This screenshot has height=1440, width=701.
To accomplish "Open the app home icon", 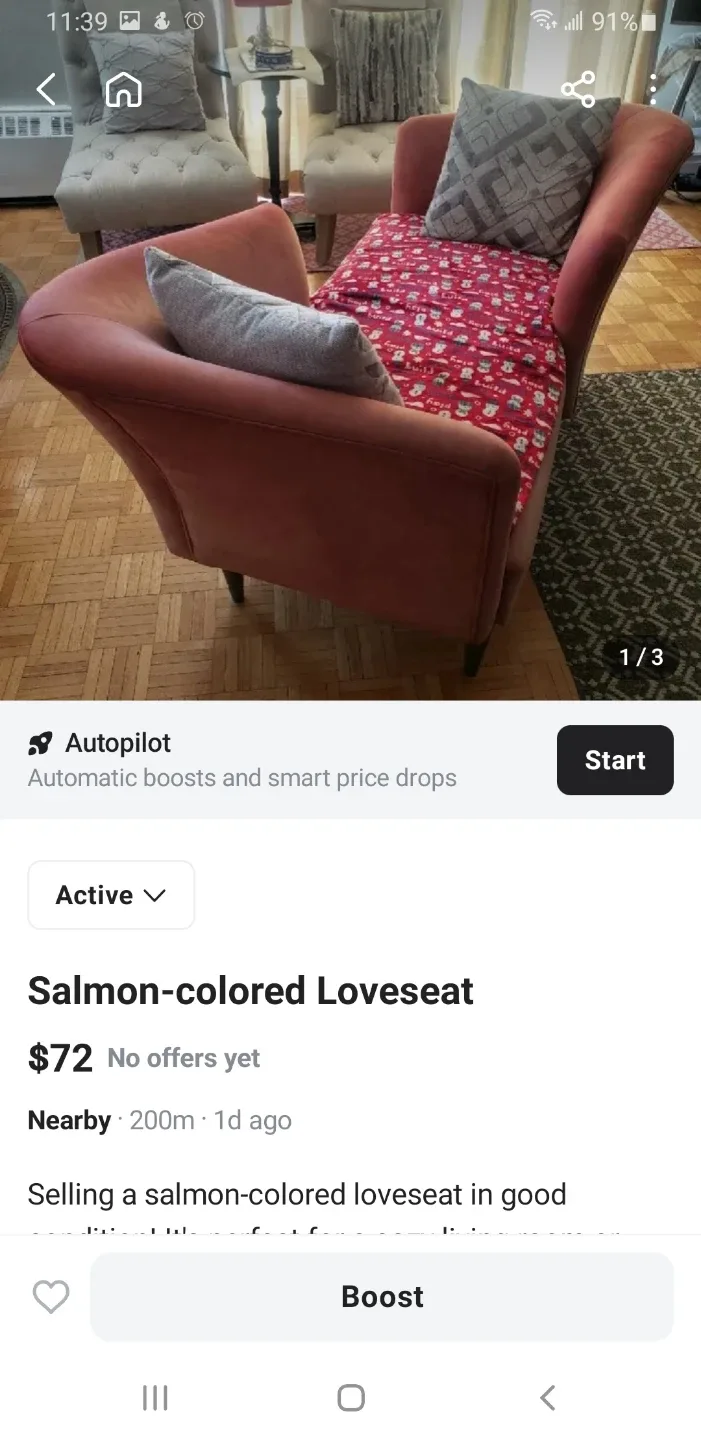I will click(123, 90).
